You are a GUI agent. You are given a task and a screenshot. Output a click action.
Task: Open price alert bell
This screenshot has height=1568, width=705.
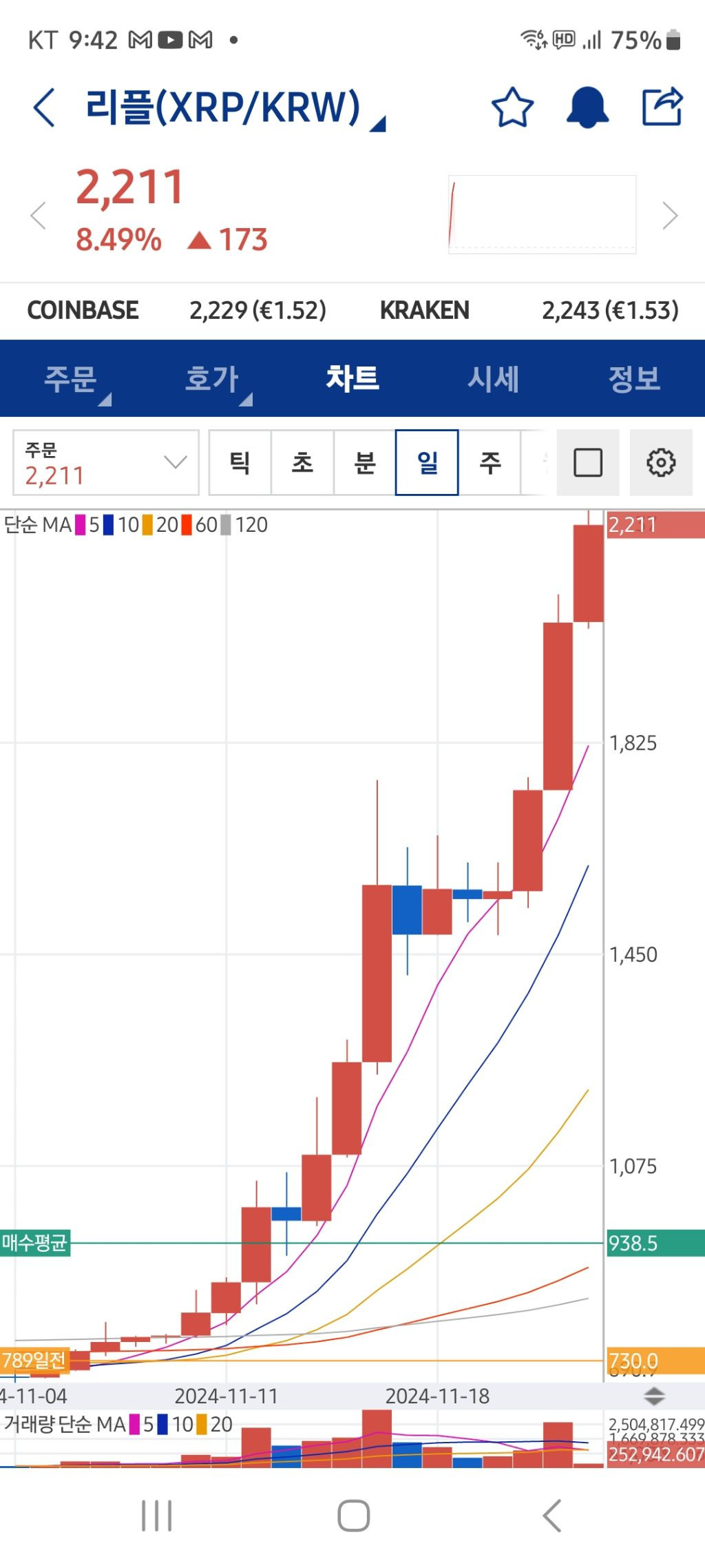tap(587, 107)
